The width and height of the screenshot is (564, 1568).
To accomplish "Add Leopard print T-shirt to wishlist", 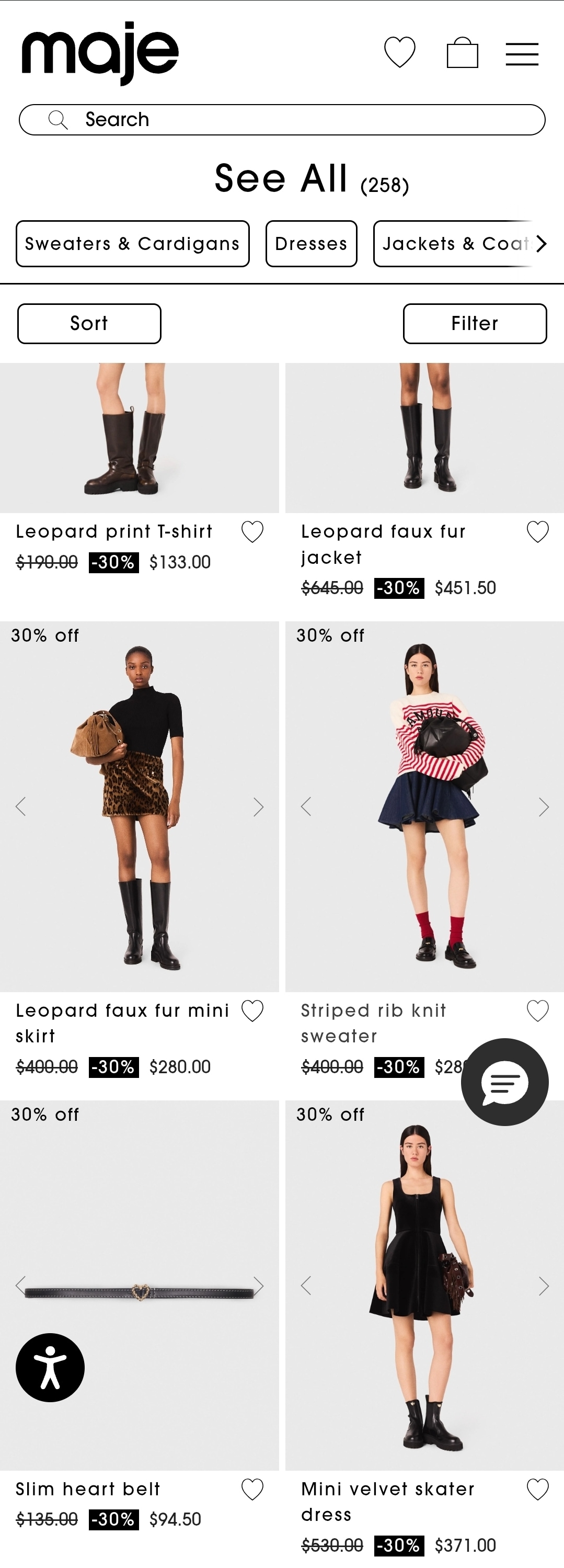I will (x=252, y=532).
